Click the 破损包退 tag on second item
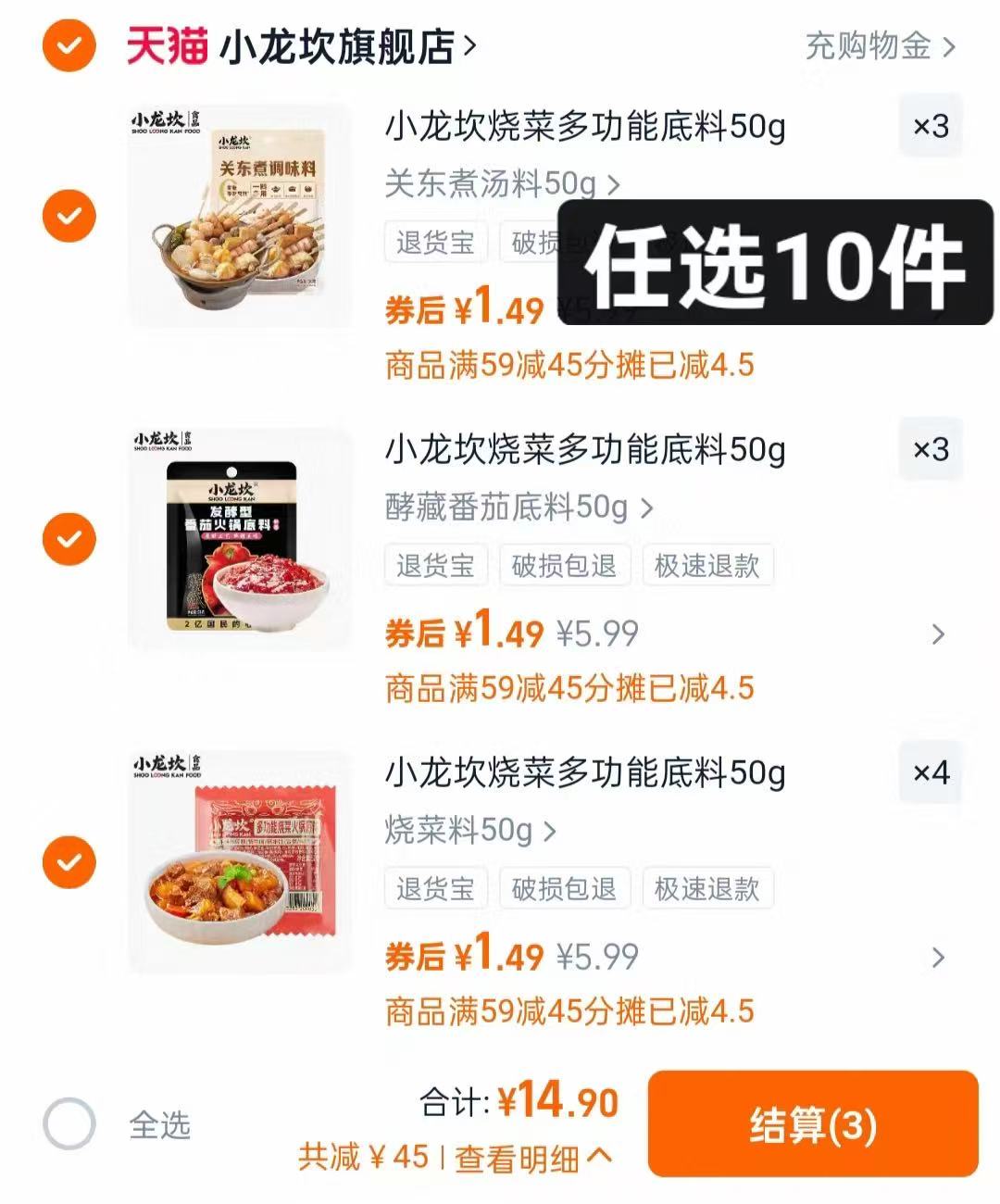The image size is (1000, 1204). 565,566
